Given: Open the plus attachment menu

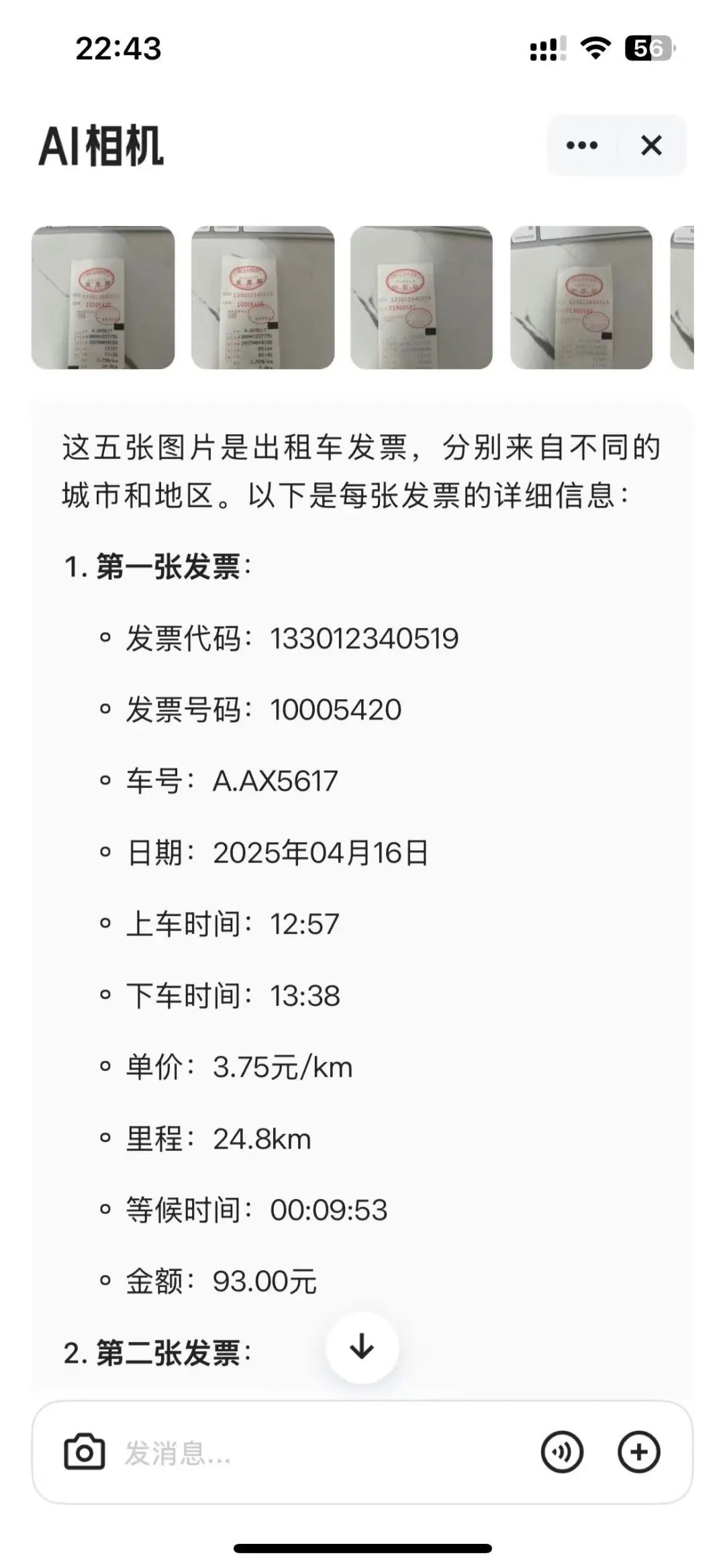Looking at the screenshot, I should click(638, 1453).
